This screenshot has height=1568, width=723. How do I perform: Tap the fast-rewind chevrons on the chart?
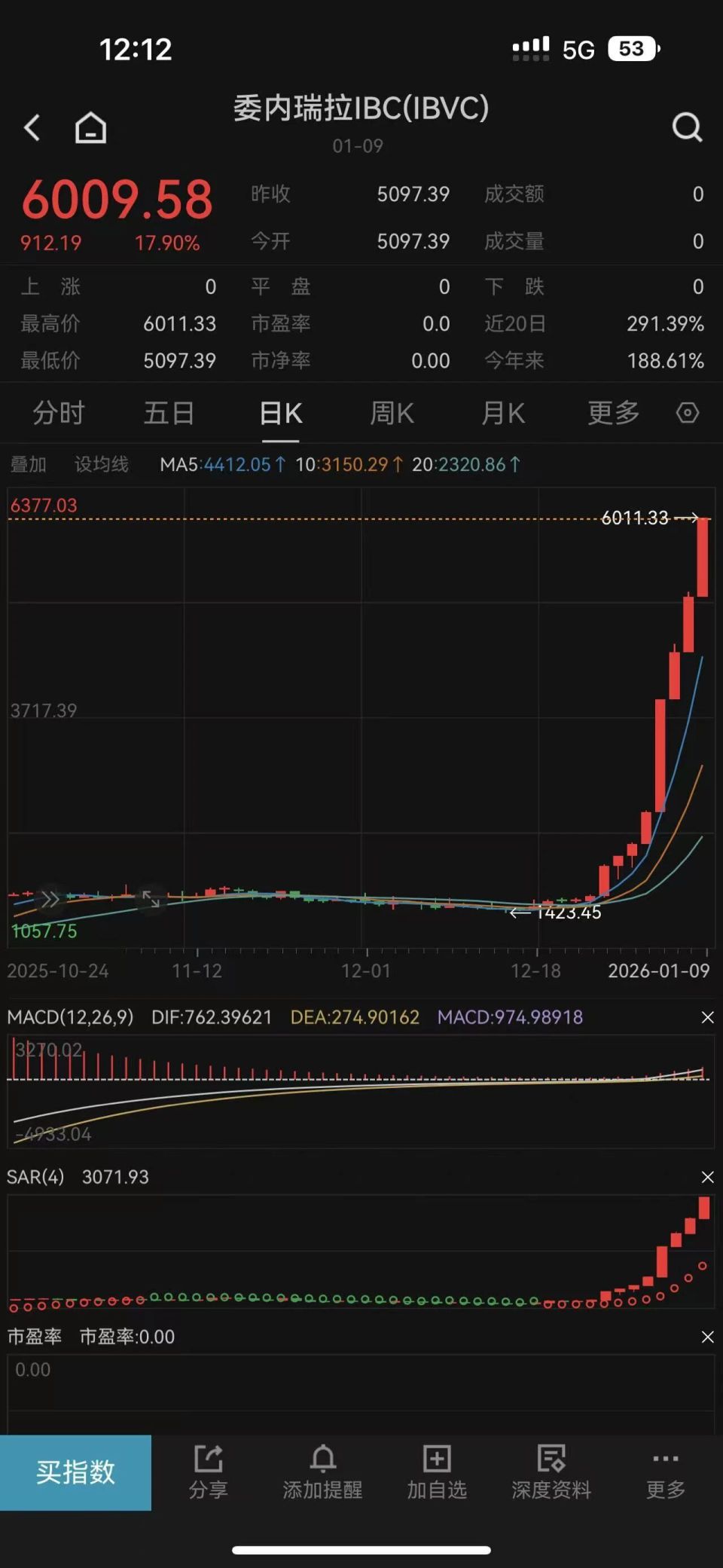point(50,899)
